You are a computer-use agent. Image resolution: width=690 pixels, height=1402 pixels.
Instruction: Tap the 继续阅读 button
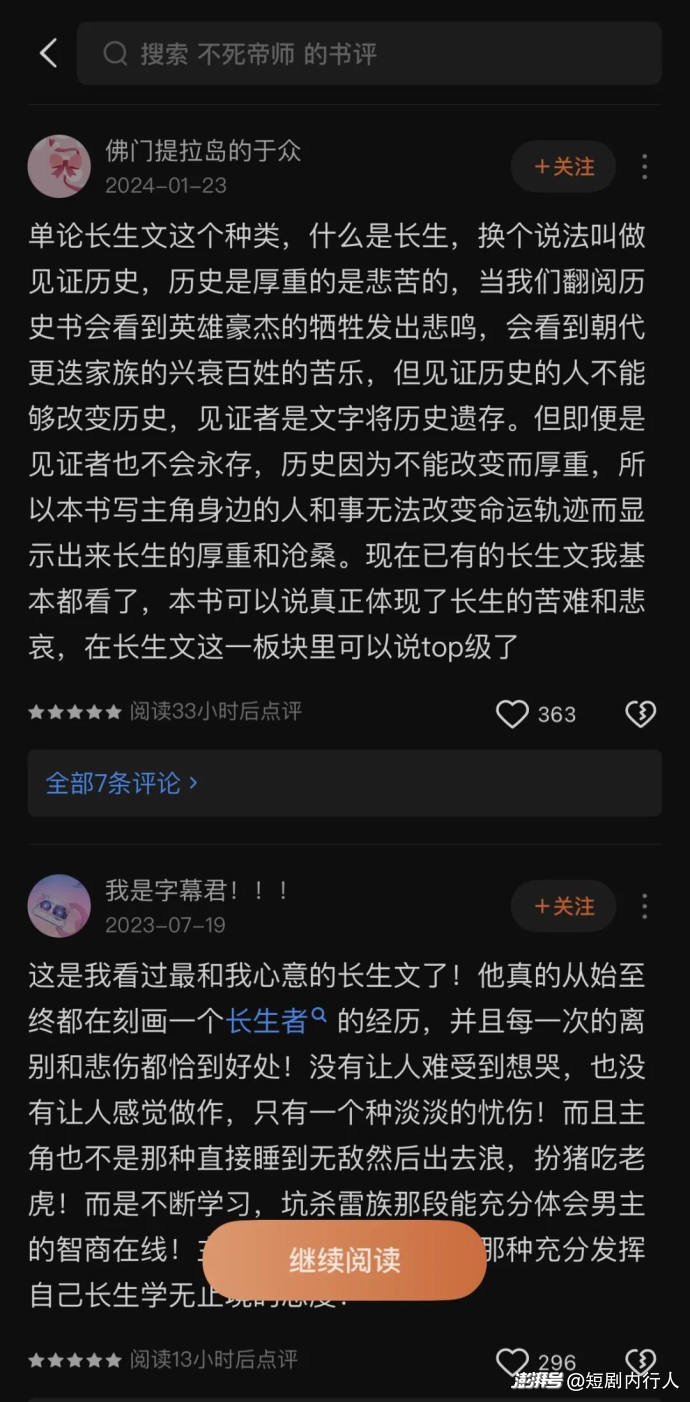click(x=345, y=1260)
